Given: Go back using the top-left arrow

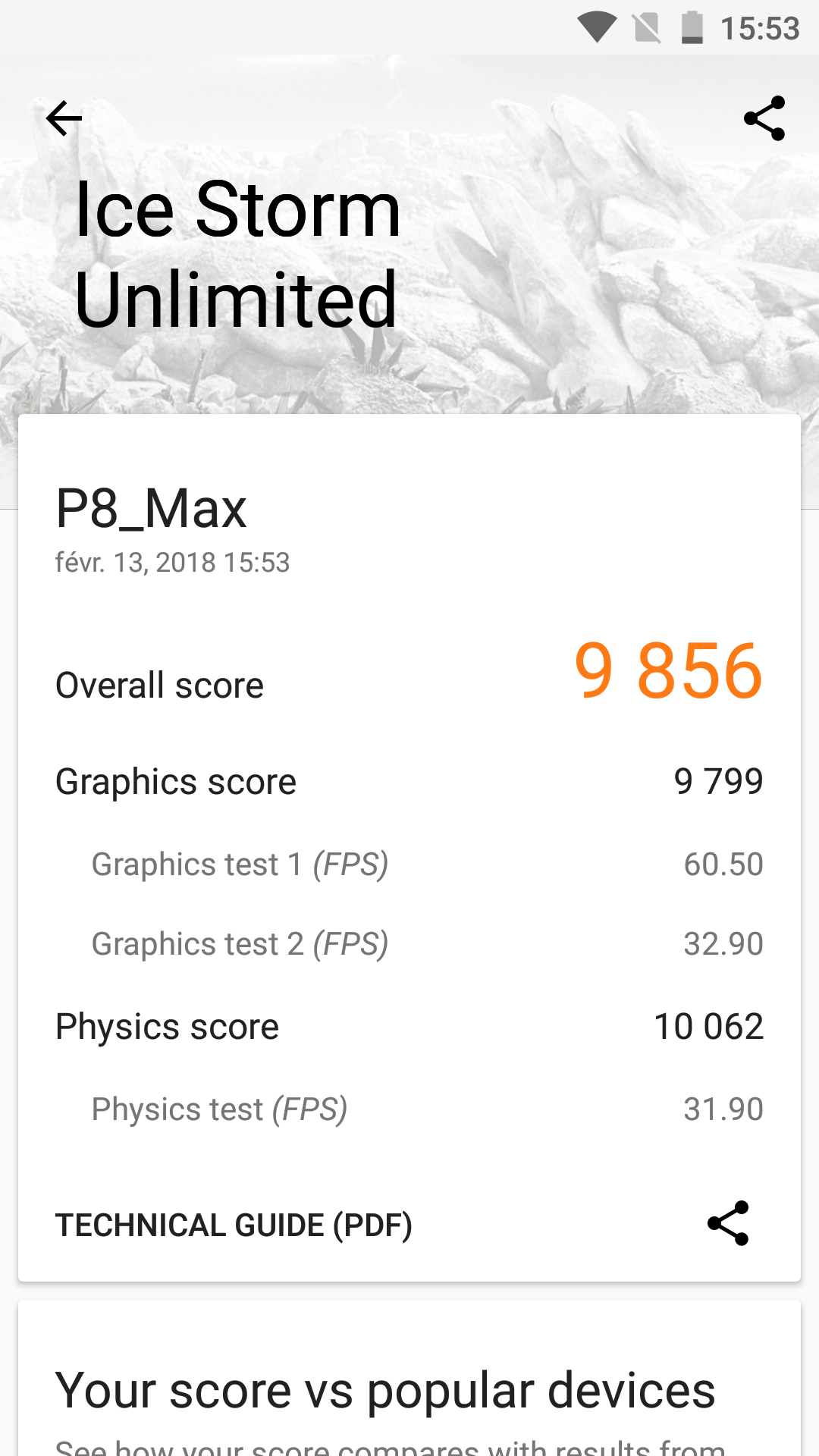Looking at the screenshot, I should coord(64,118).
